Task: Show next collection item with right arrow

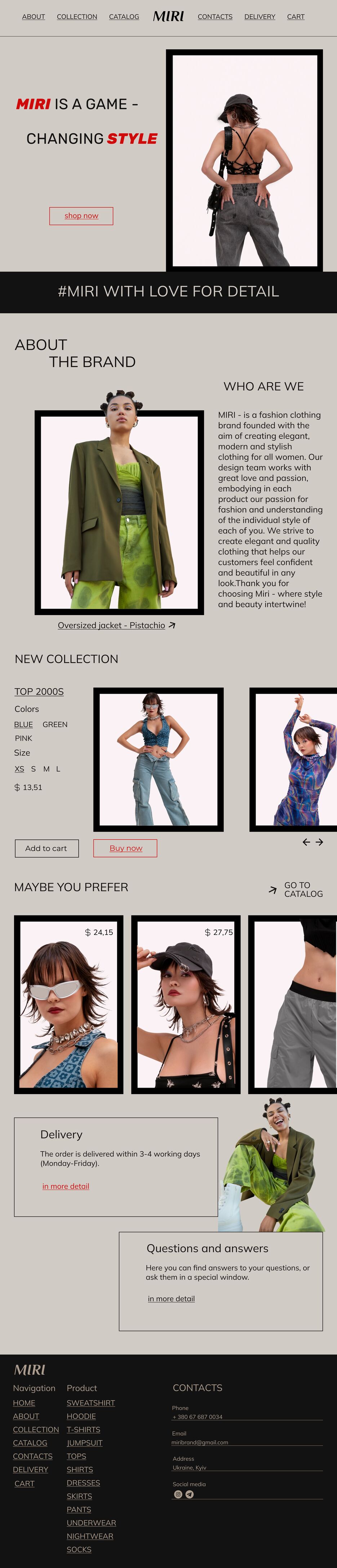Action: 319,842
